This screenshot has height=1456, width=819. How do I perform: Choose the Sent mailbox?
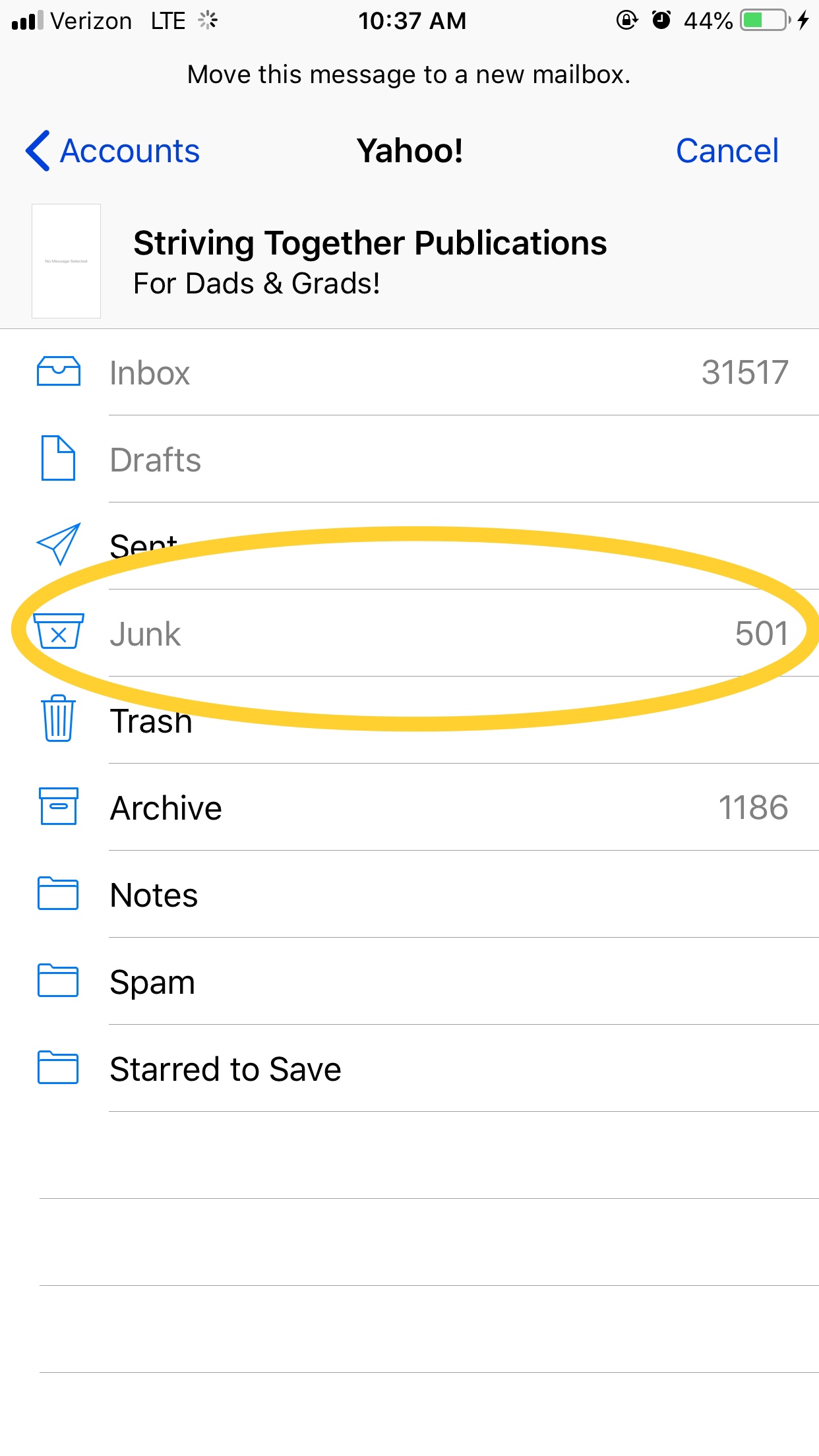pyautogui.click(x=143, y=546)
